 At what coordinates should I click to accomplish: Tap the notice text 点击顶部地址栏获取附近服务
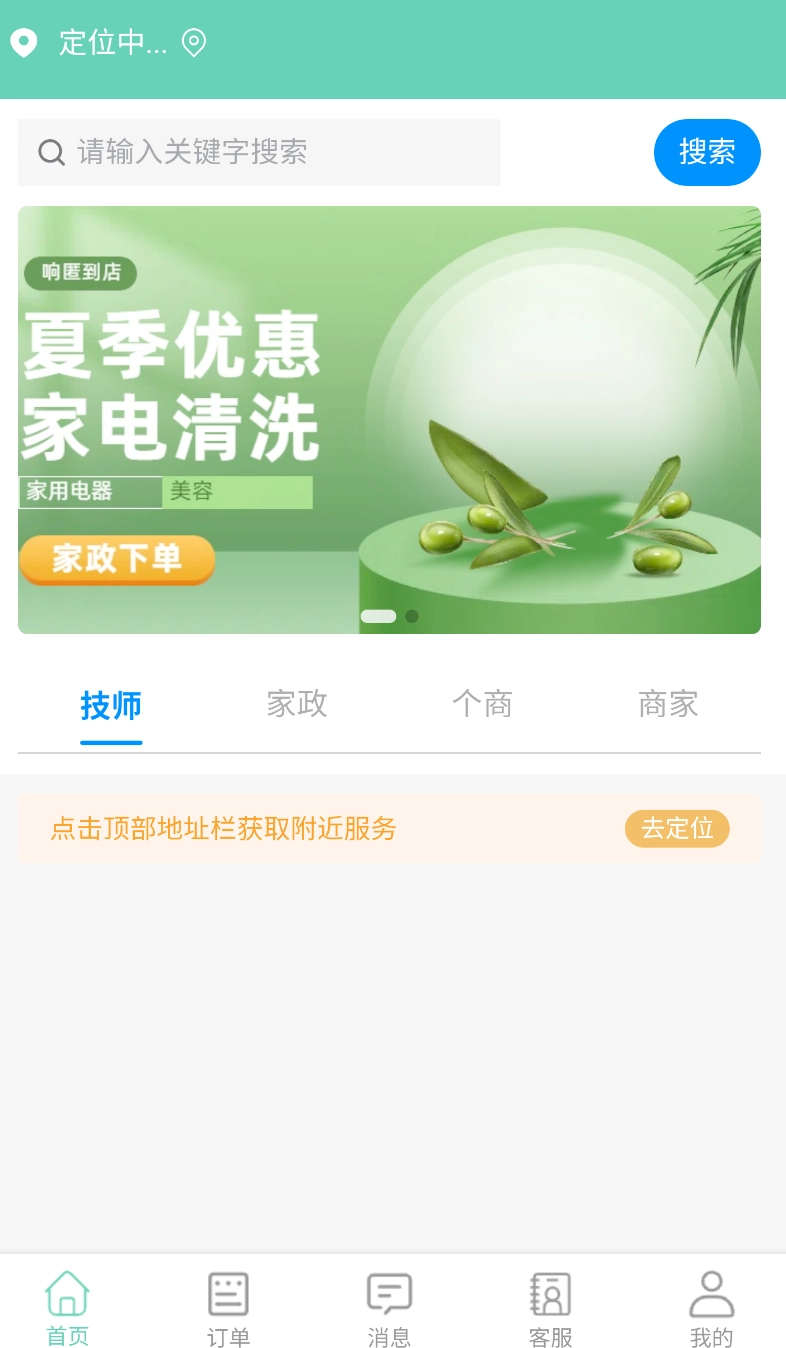[x=224, y=828]
